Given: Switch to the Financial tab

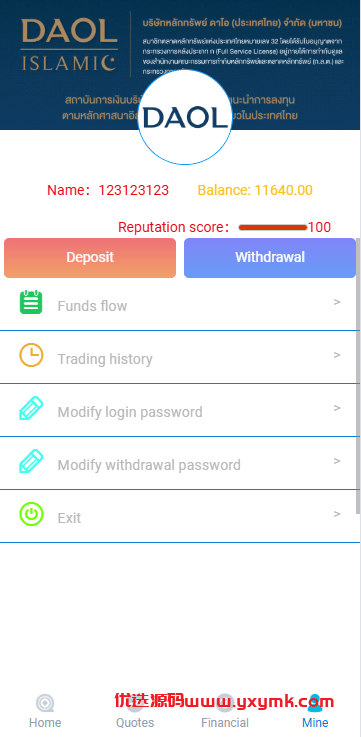Looking at the screenshot, I should tap(225, 711).
